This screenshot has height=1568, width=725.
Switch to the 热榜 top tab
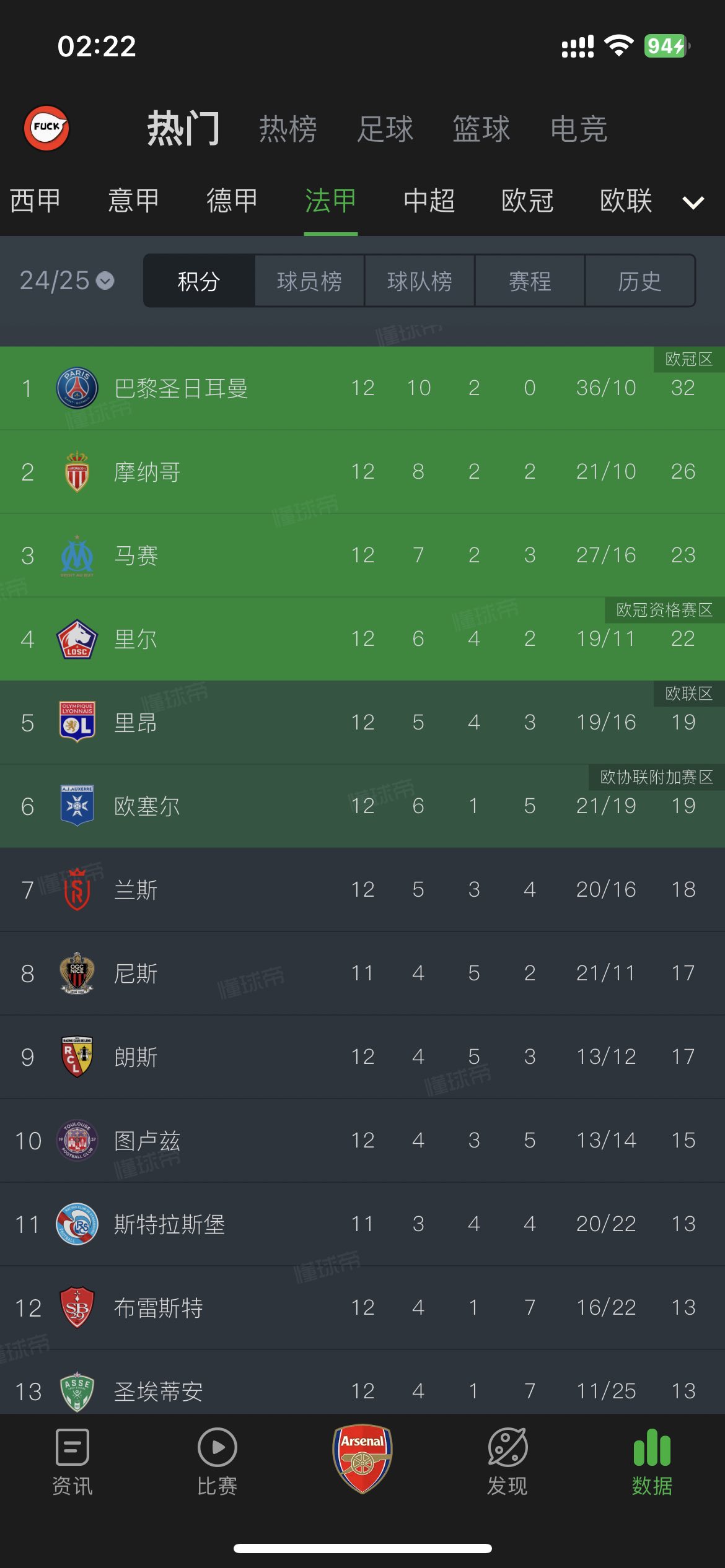point(288,129)
